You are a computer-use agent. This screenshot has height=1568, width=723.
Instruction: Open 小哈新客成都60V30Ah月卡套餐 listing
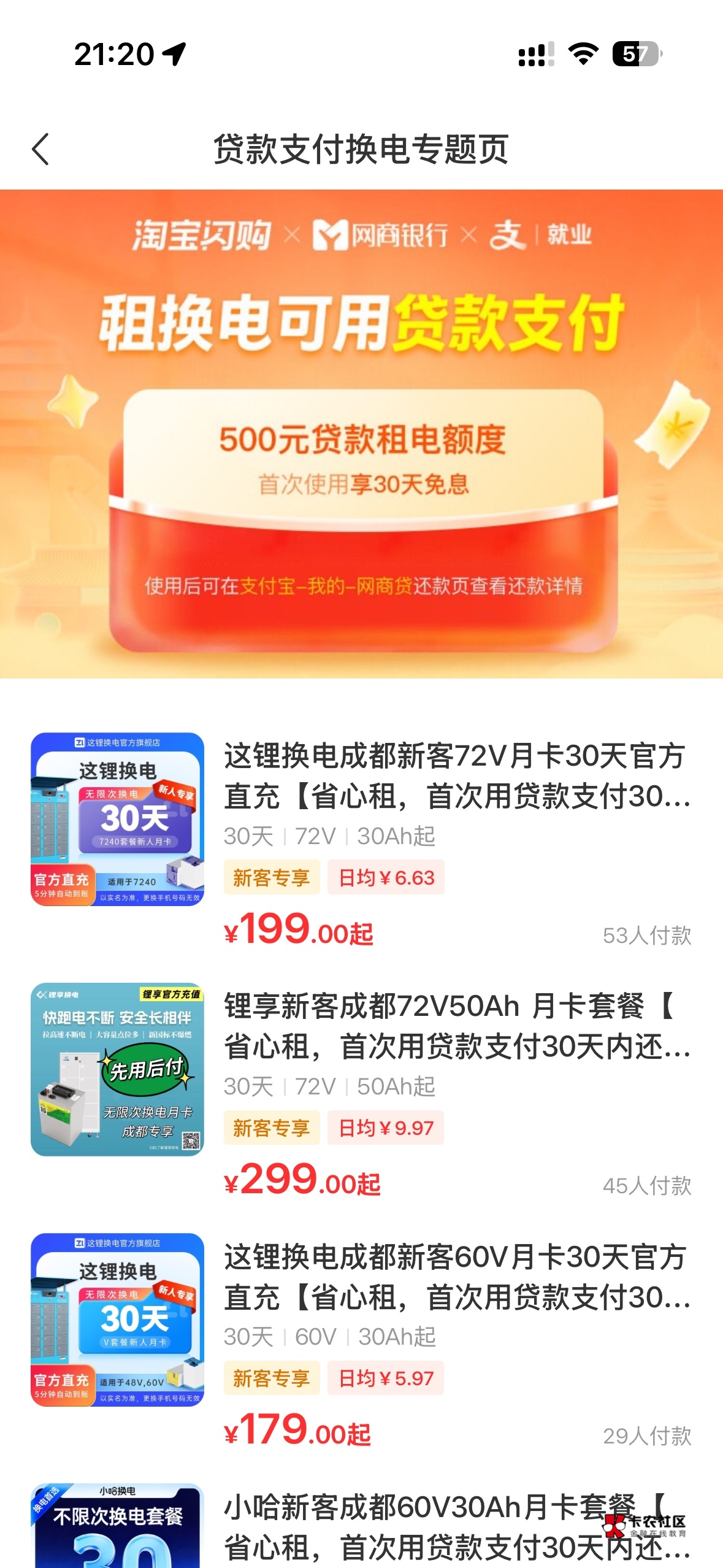(361, 1525)
